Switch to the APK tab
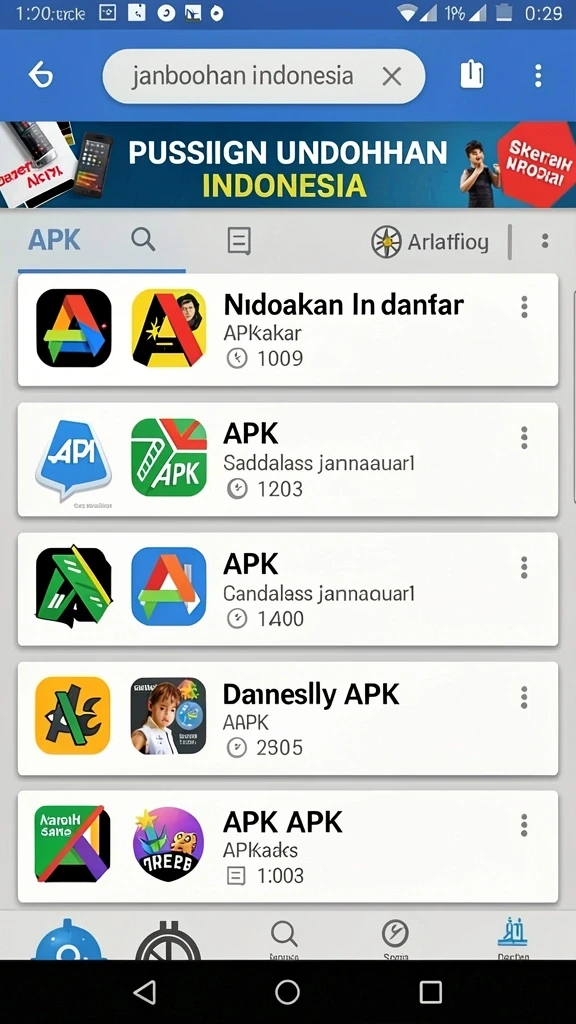Image resolution: width=576 pixels, height=1024 pixels. click(x=55, y=241)
